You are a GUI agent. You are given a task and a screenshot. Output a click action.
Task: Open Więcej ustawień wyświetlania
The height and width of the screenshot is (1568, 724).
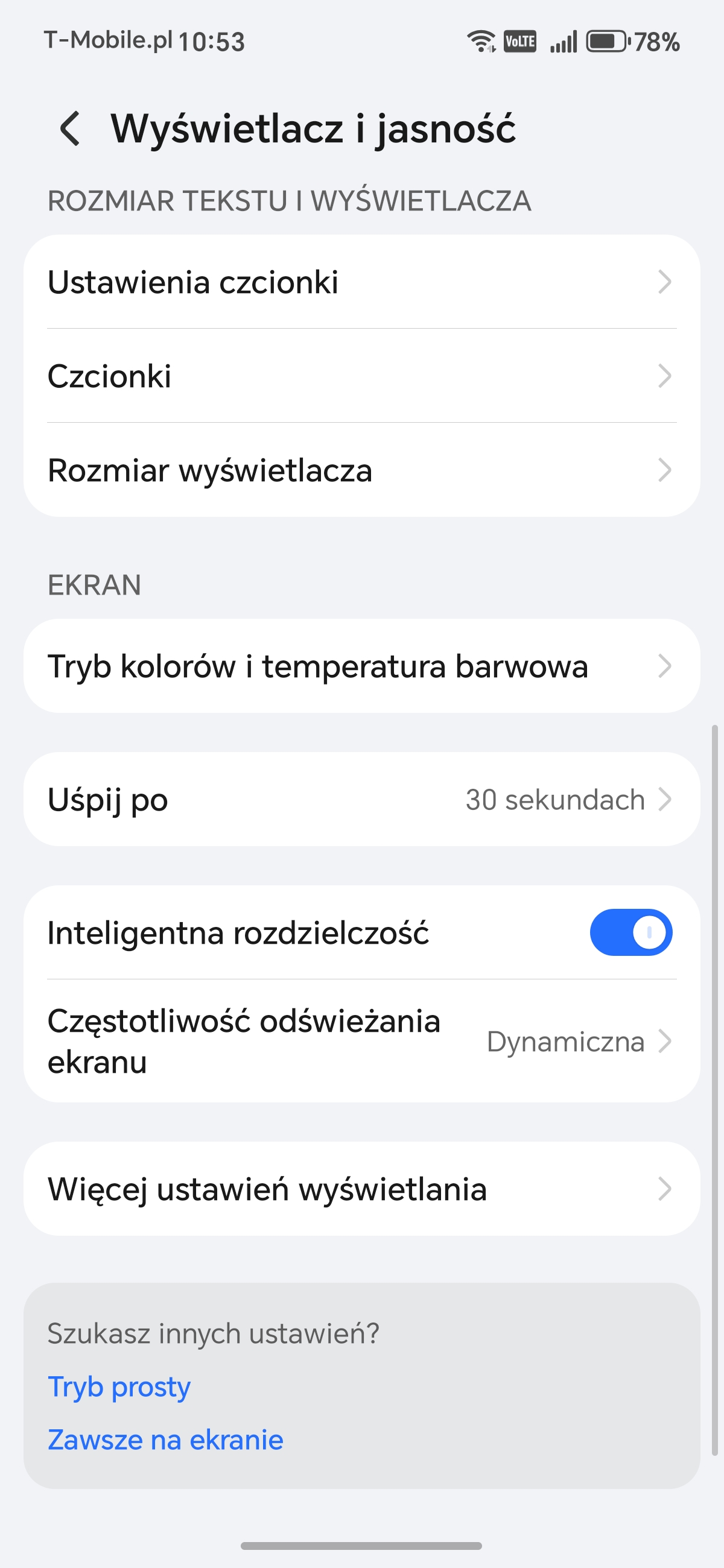click(x=361, y=1189)
